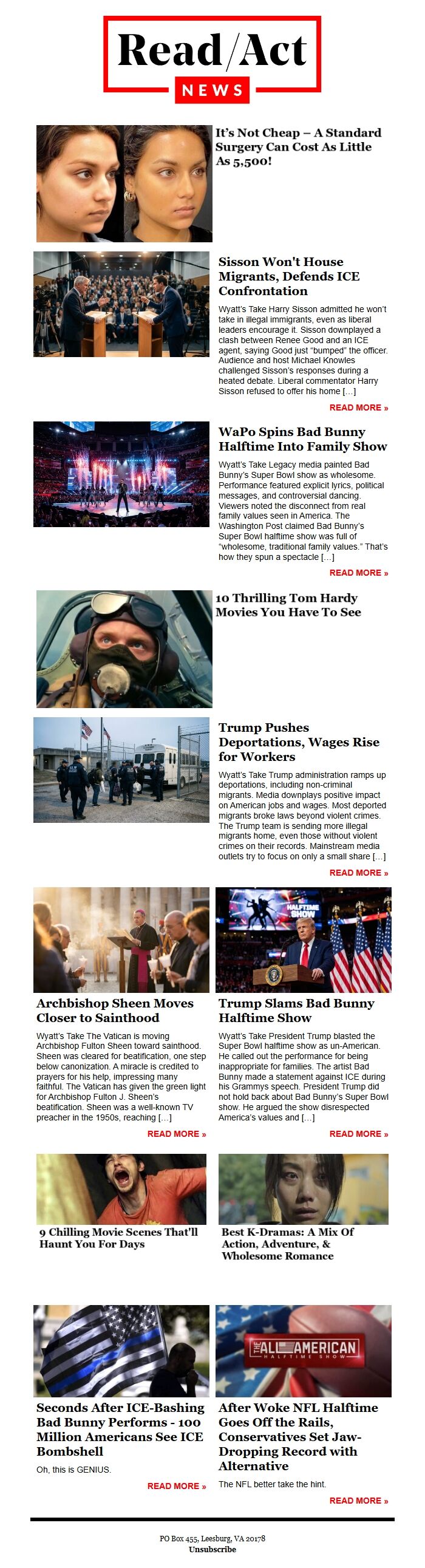Viewport: 425px width, 1568px height.
Task: Tap the All American Halftime Show image
Action: [302, 1351]
